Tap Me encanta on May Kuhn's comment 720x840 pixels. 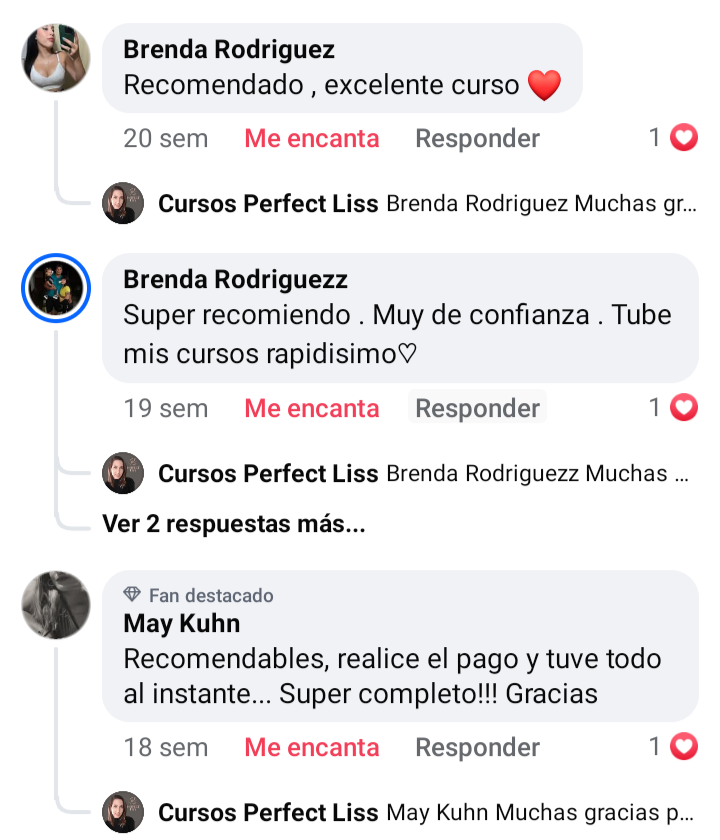[x=312, y=747]
